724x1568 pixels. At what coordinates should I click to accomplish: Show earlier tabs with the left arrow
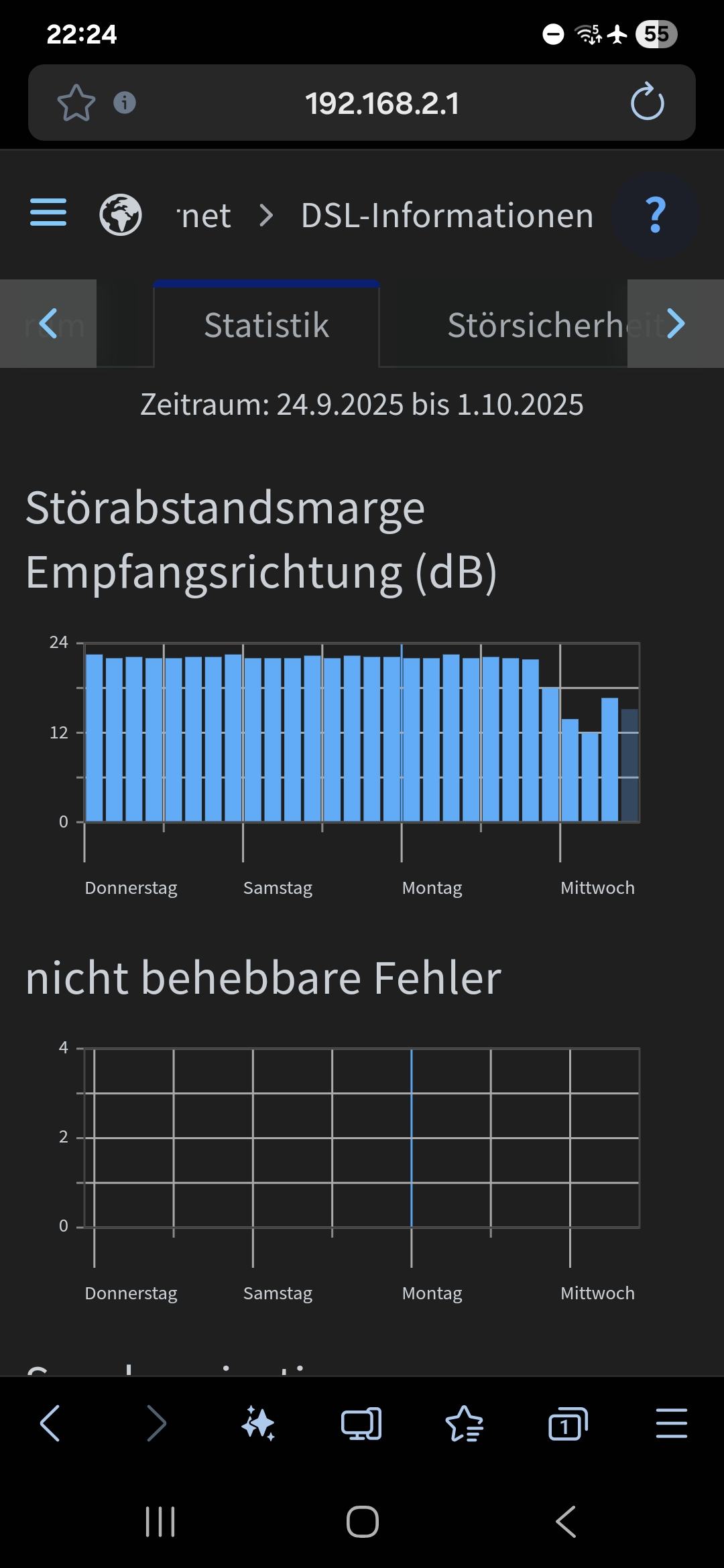(x=48, y=324)
